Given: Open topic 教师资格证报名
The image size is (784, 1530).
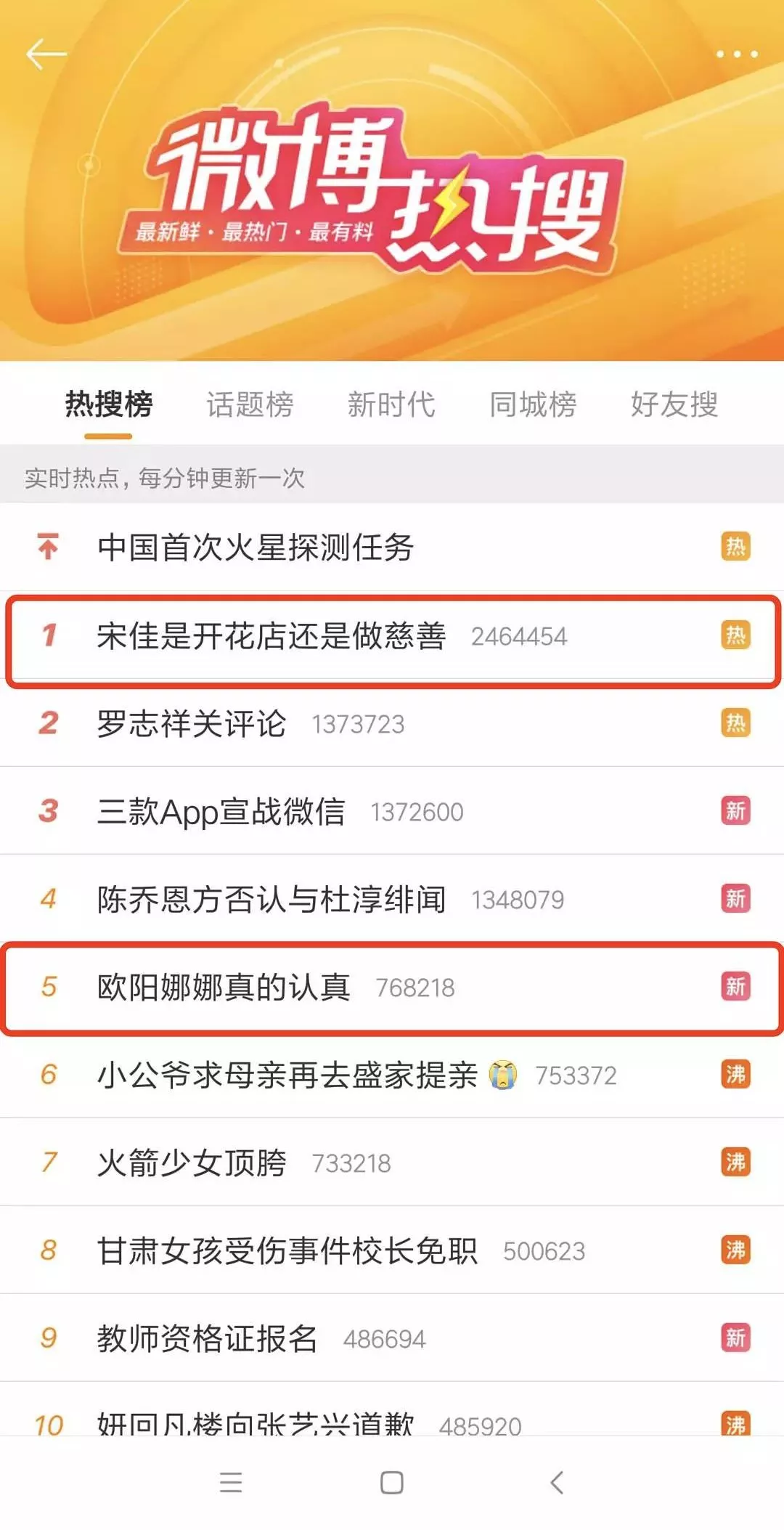Looking at the screenshot, I should 208,1339.
